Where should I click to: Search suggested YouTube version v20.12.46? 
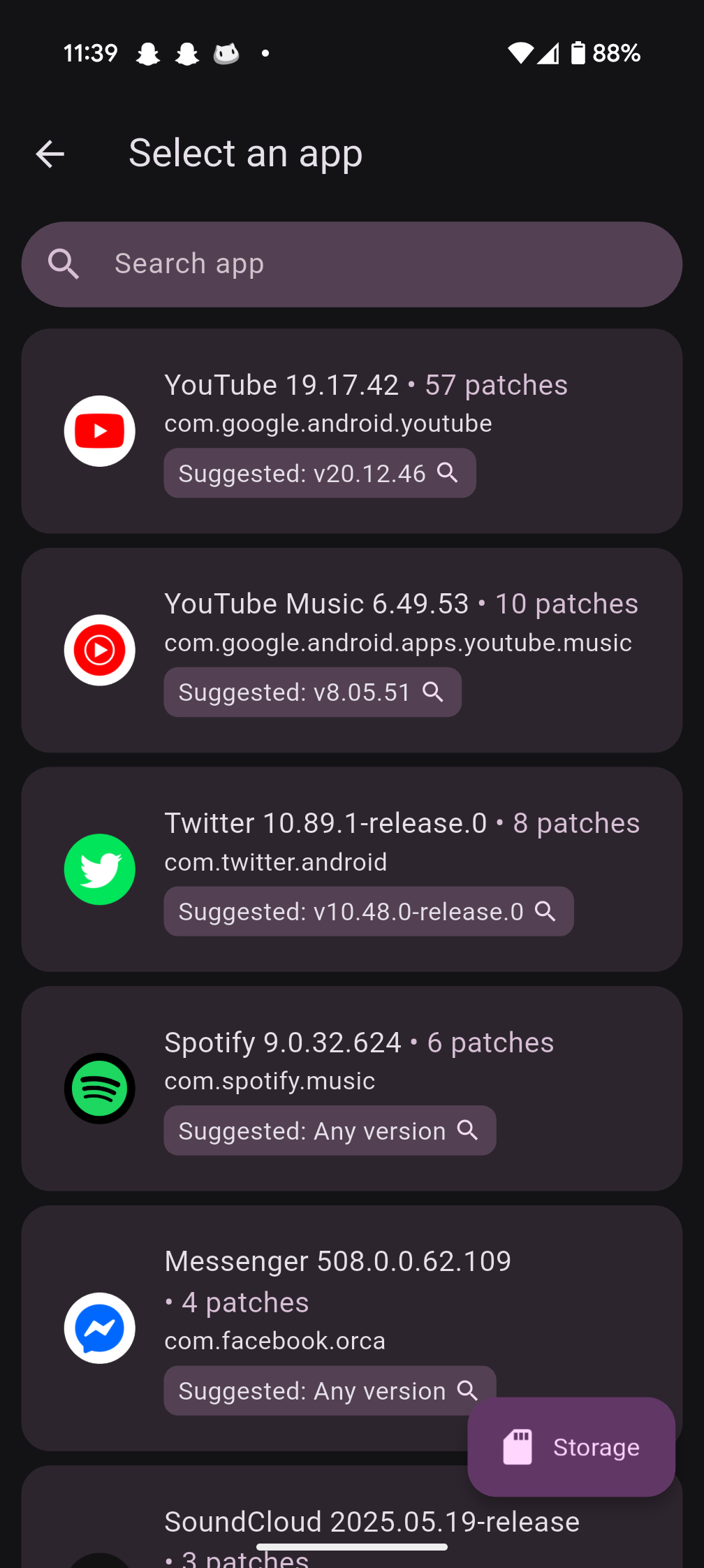(320, 473)
